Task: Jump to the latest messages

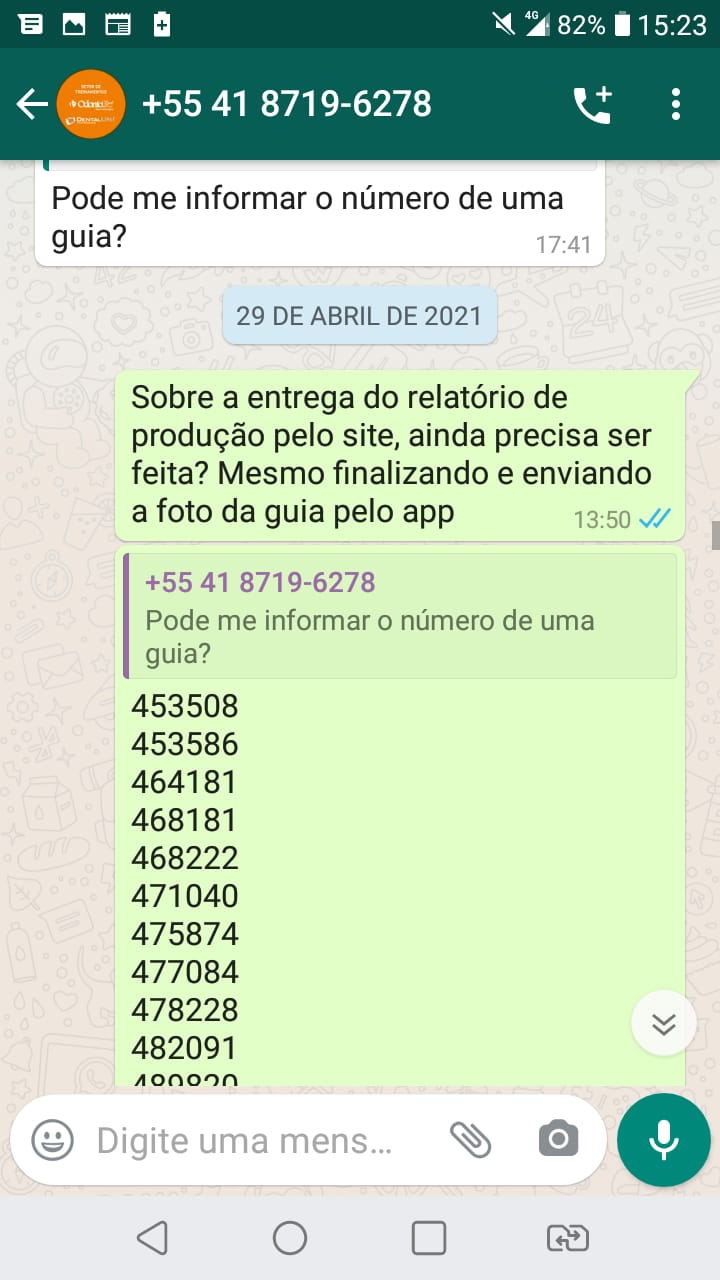Action: point(664,1023)
